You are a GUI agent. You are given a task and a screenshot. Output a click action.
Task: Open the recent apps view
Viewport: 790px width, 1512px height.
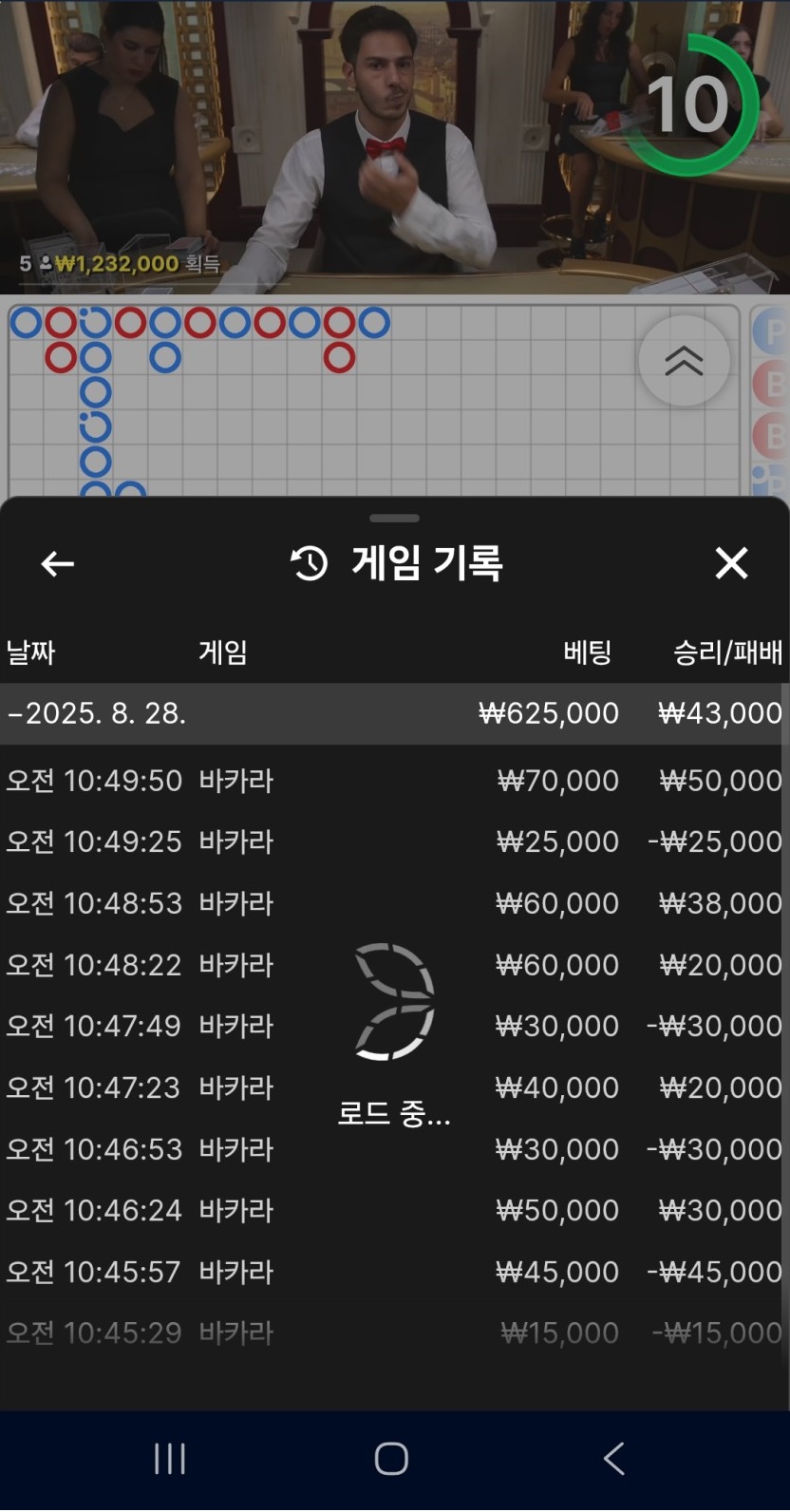[x=170, y=1459]
